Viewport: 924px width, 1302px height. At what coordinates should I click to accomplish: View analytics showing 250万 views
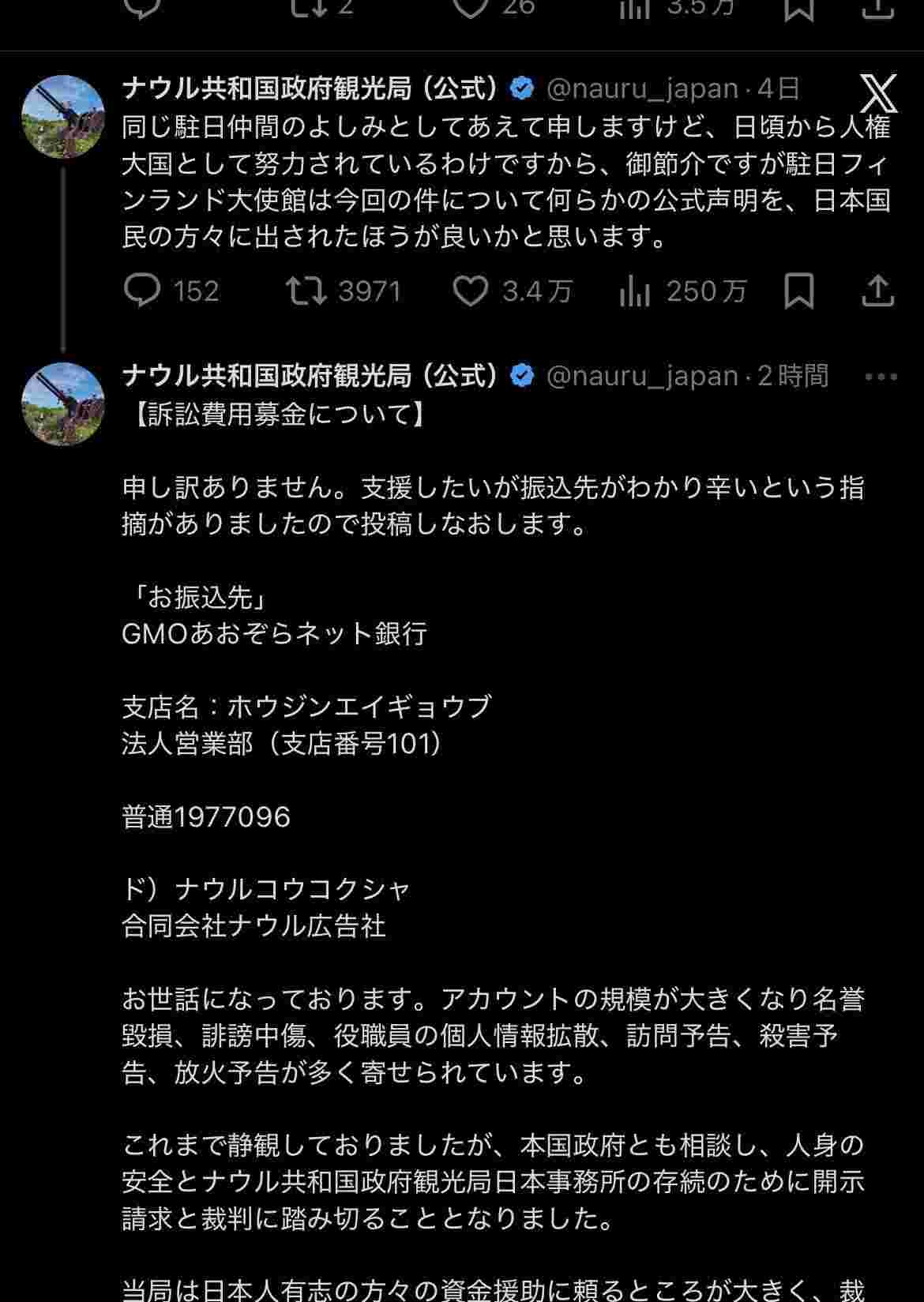pos(635,291)
